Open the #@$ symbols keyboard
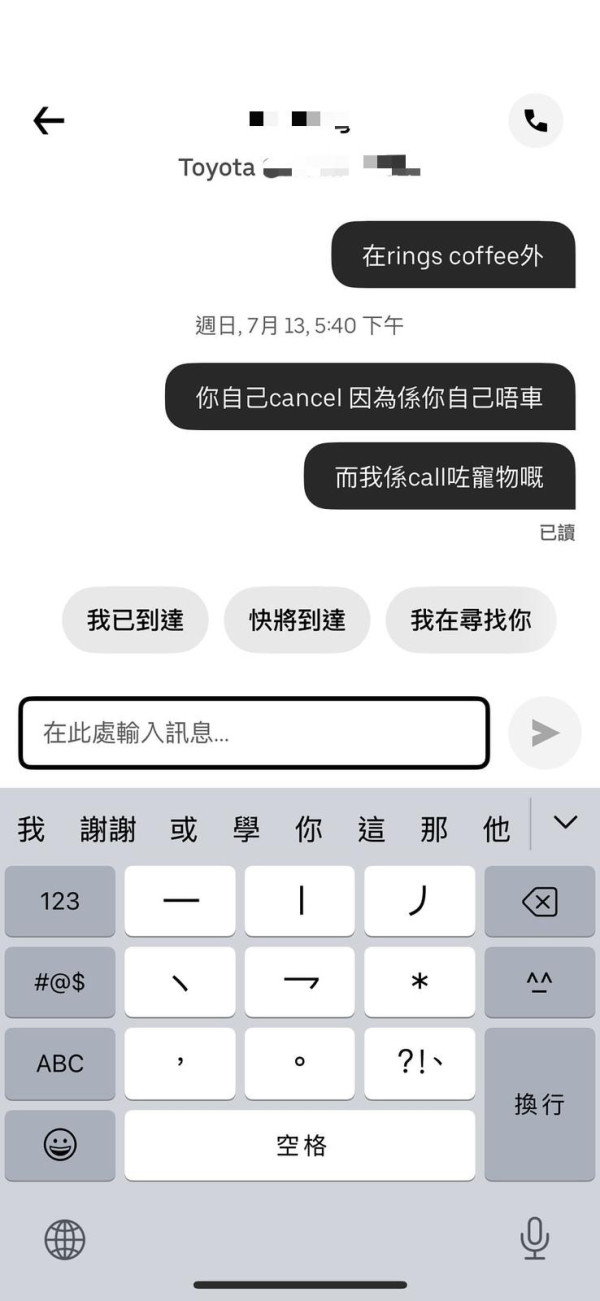Image resolution: width=600 pixels, height=1301 pixels. click(x=60, y=983)
